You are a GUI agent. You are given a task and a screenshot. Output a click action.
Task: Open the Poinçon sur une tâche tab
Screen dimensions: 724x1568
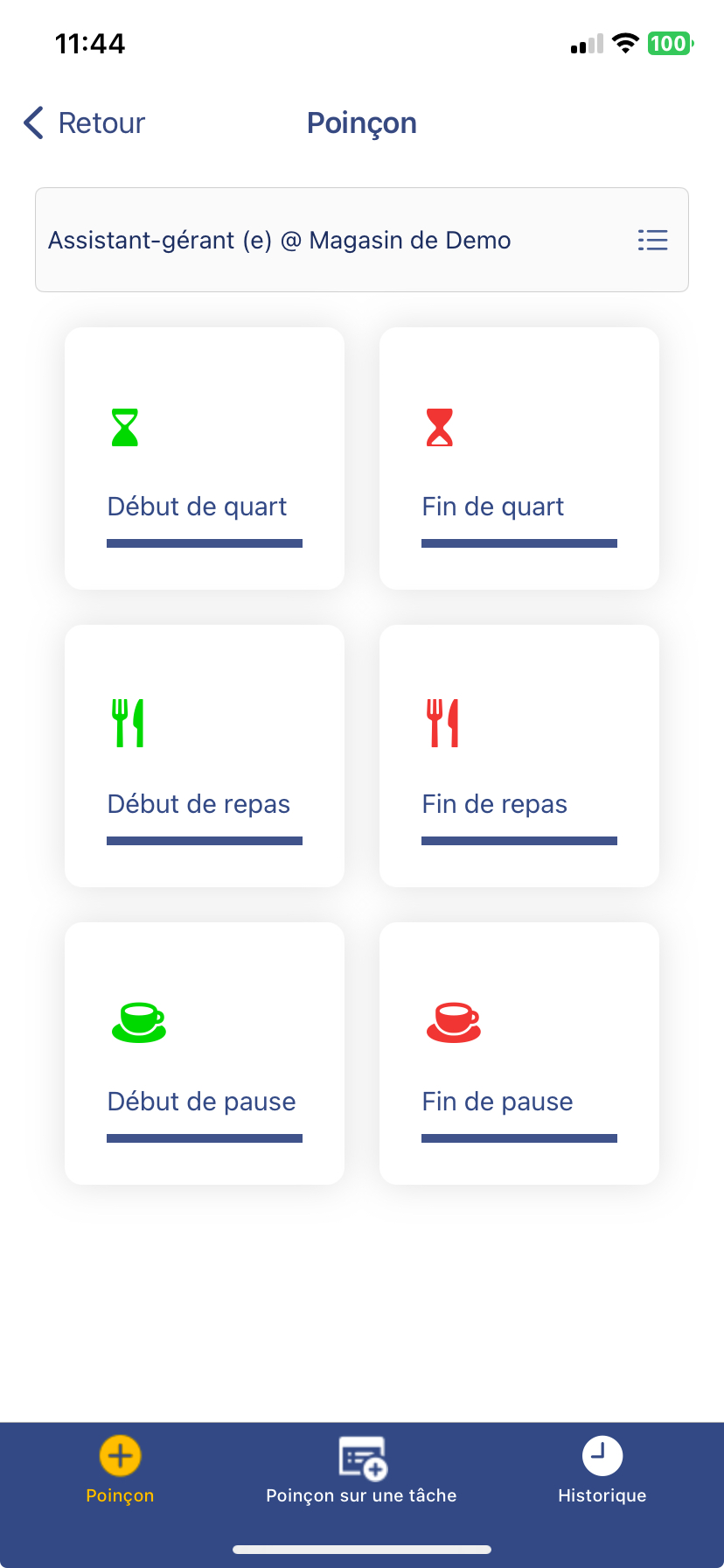click(x=361, y=1470)
